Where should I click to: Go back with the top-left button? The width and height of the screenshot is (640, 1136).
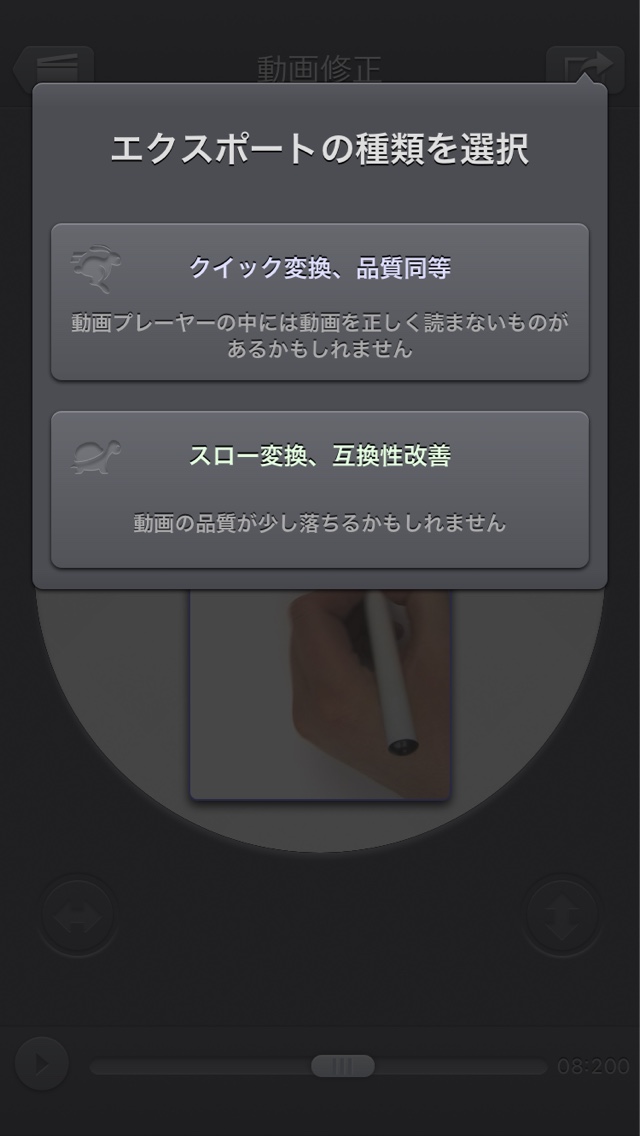[x=55, y=66]
